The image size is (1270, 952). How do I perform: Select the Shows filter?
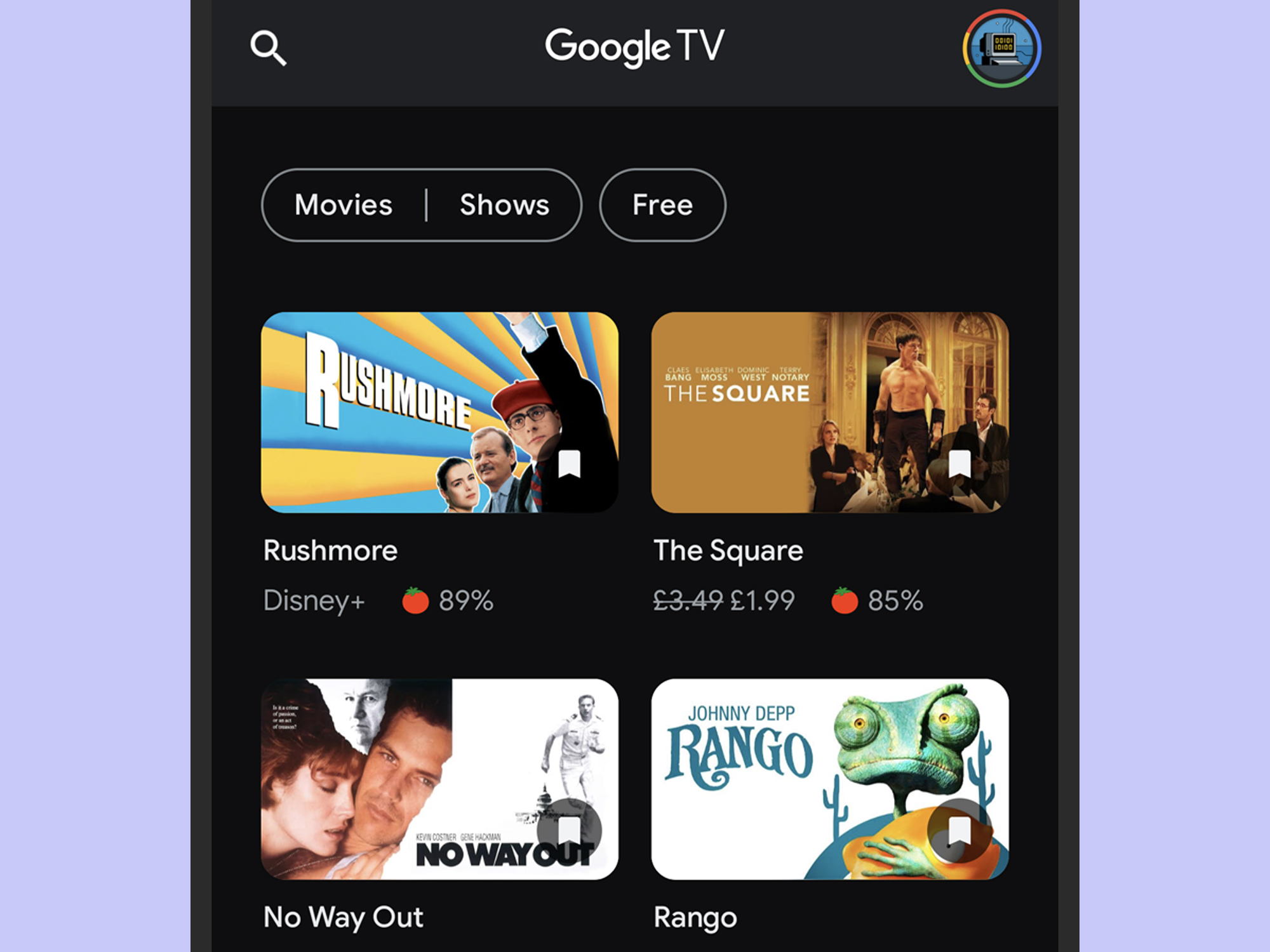(504, 205)
